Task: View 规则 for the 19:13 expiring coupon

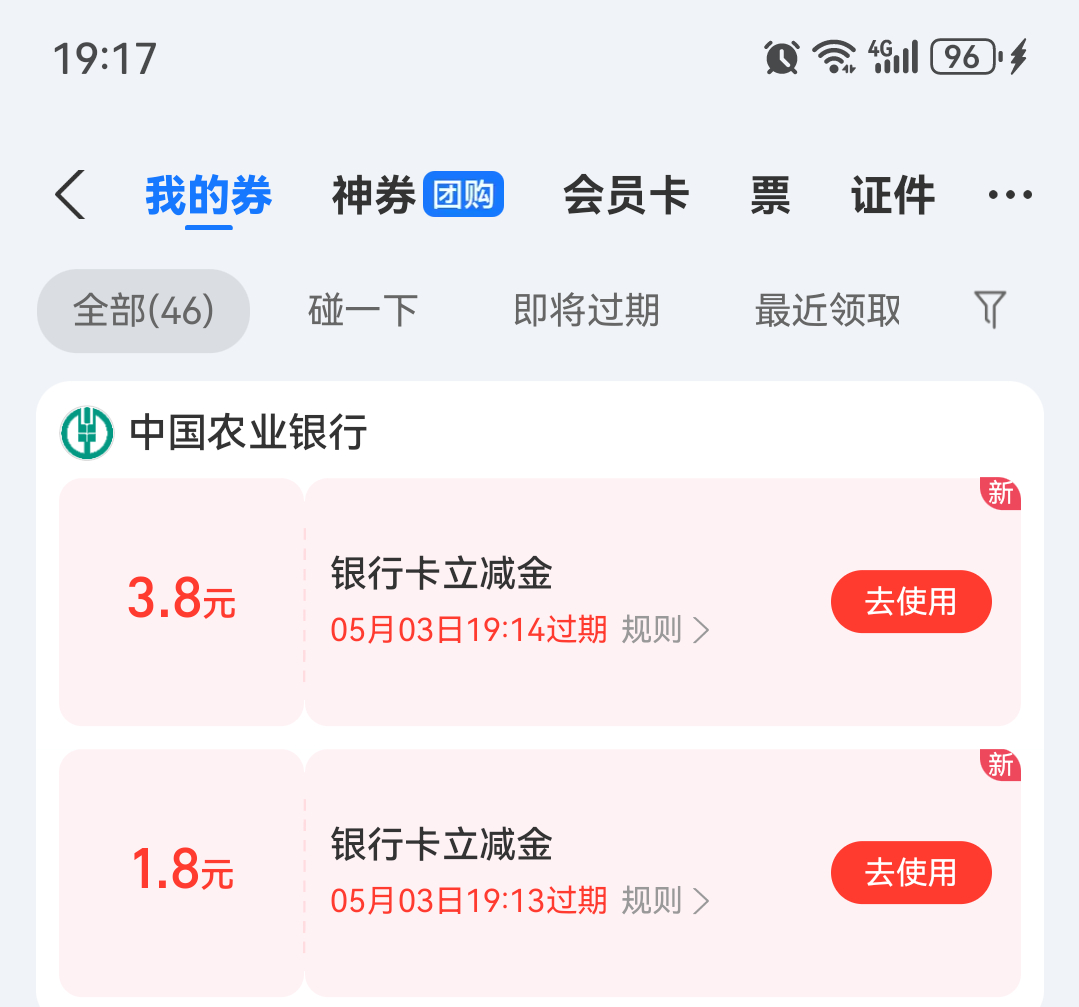Action: [x=664, y=901]
